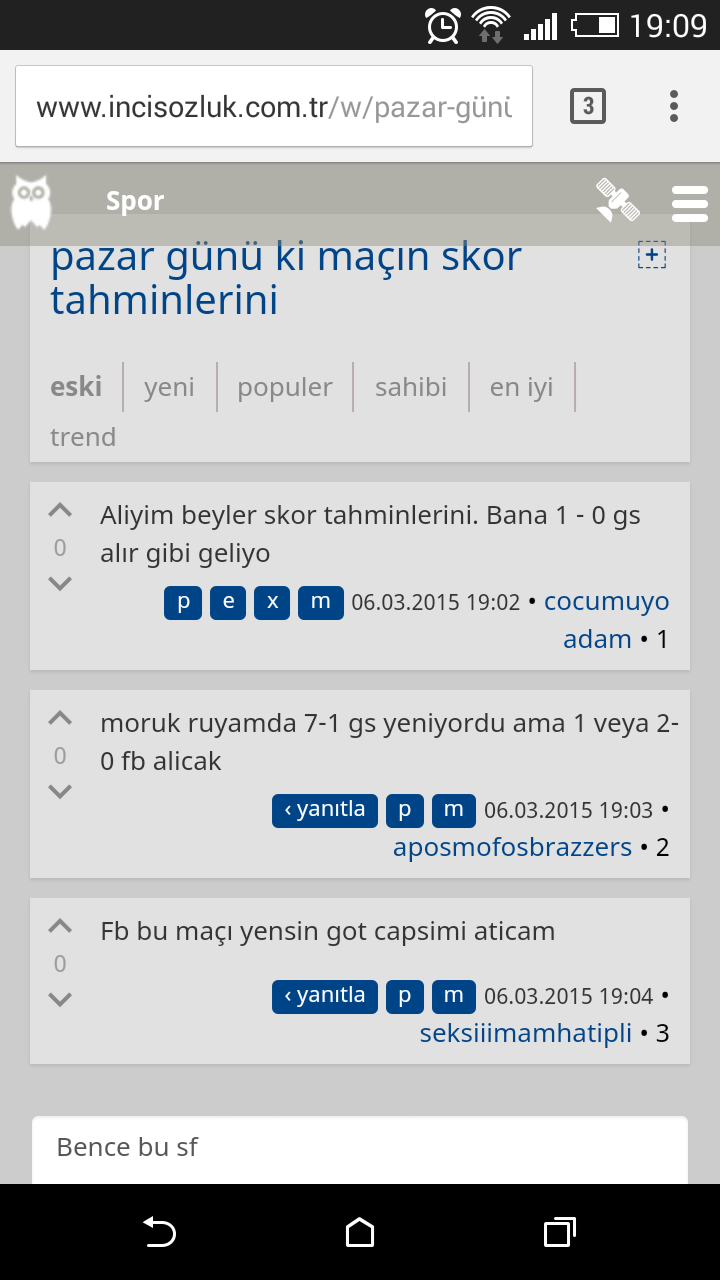The image size is (720, 1280).
Task: Tap the x button on the first entry
Action: [272, 602]
